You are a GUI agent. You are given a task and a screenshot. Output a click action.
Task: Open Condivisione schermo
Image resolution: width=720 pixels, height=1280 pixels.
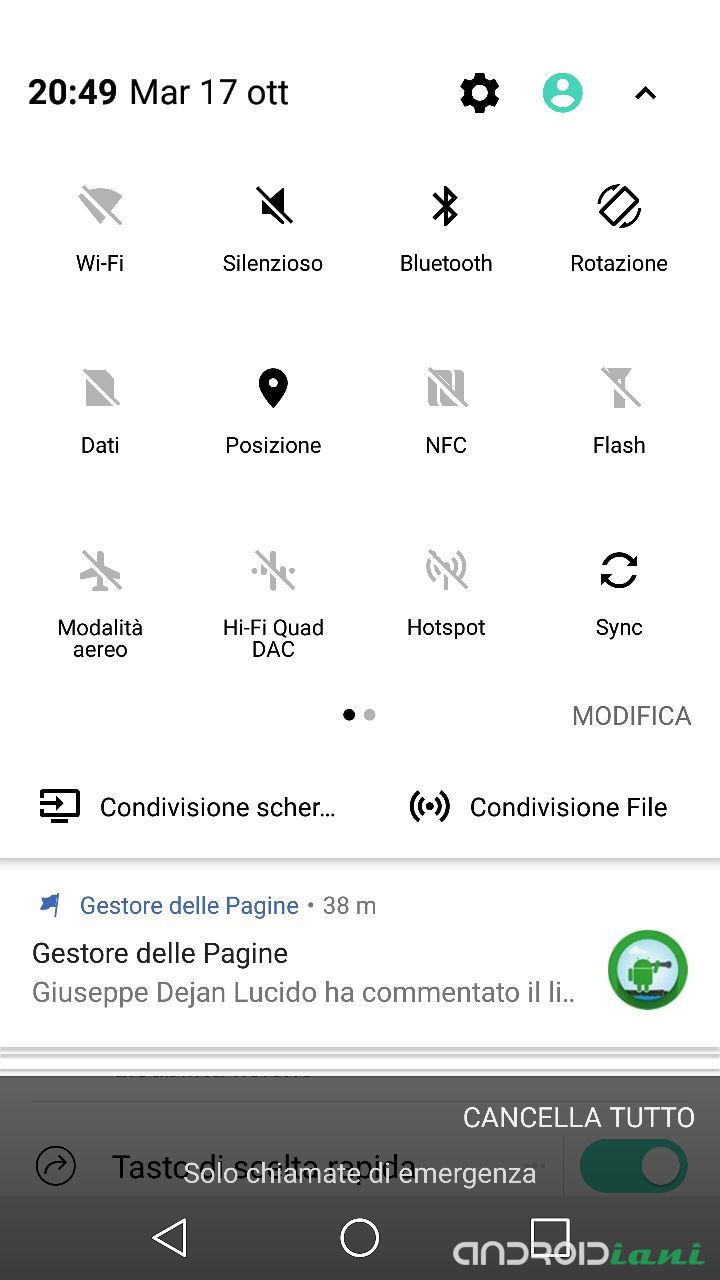coord(188,807)
